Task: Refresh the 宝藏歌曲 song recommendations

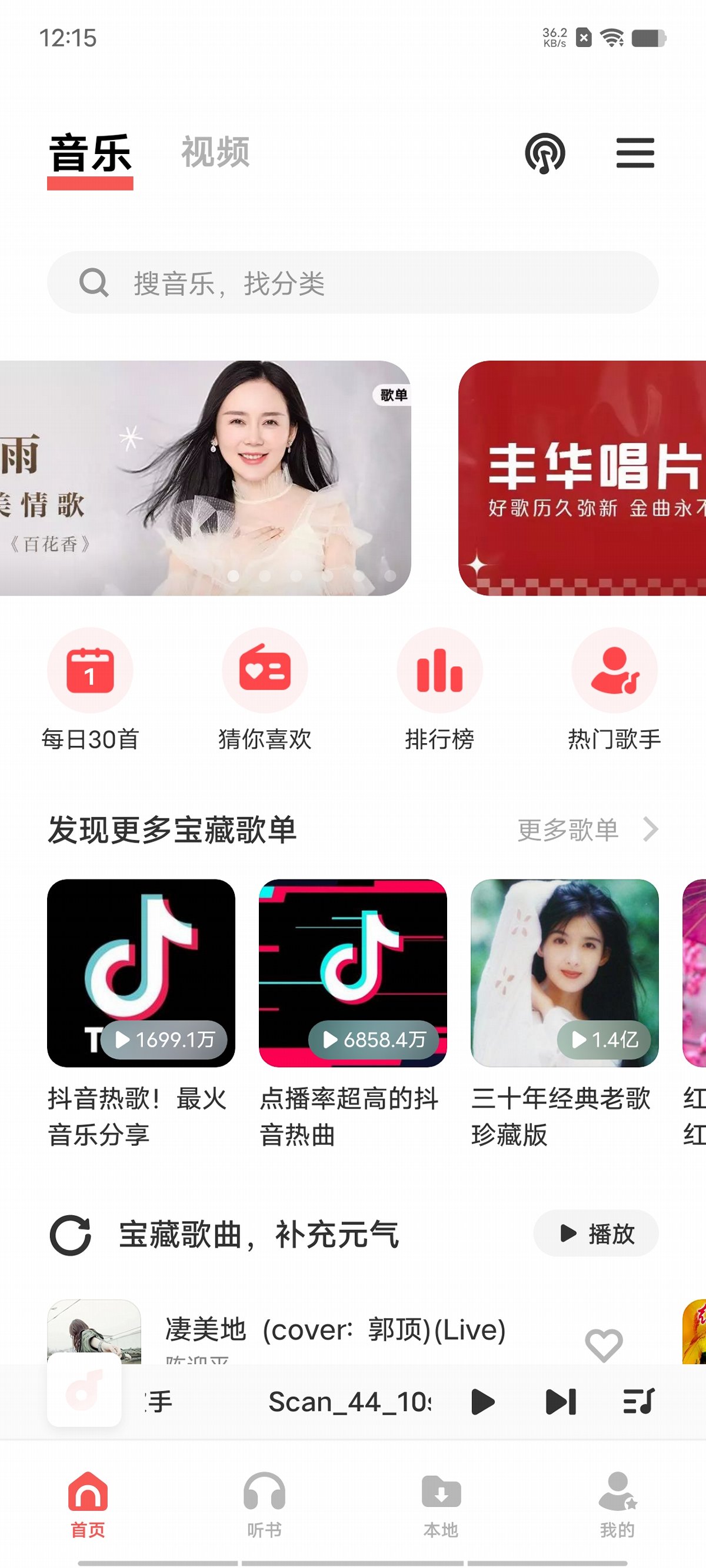Action: [x=69, y=1234]
